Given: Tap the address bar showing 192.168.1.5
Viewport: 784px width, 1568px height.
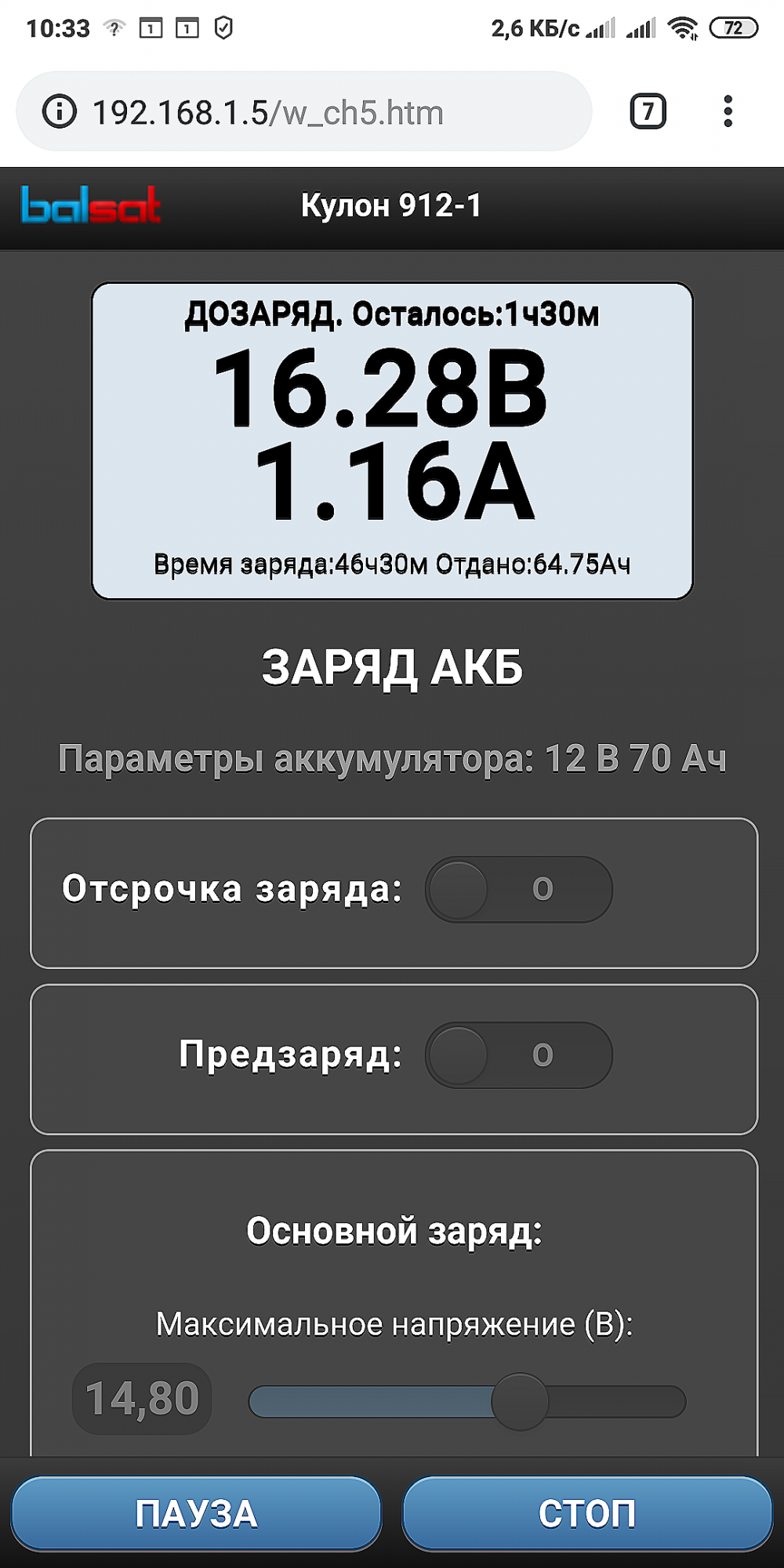Looking at the screenshot, I should pyautogui.click(x=303, y=111).
